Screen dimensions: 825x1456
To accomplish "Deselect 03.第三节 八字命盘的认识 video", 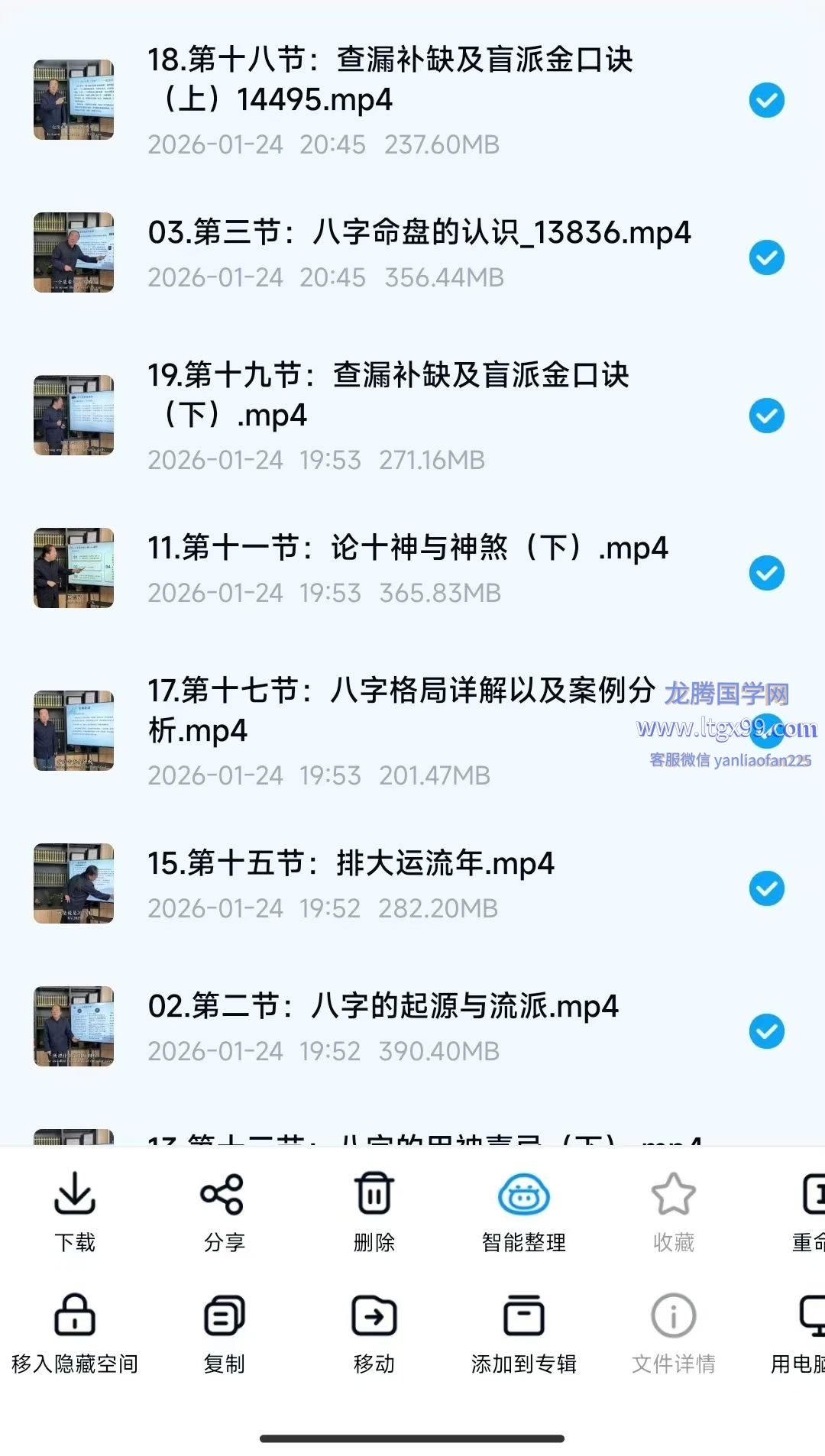I will point(766,257).
